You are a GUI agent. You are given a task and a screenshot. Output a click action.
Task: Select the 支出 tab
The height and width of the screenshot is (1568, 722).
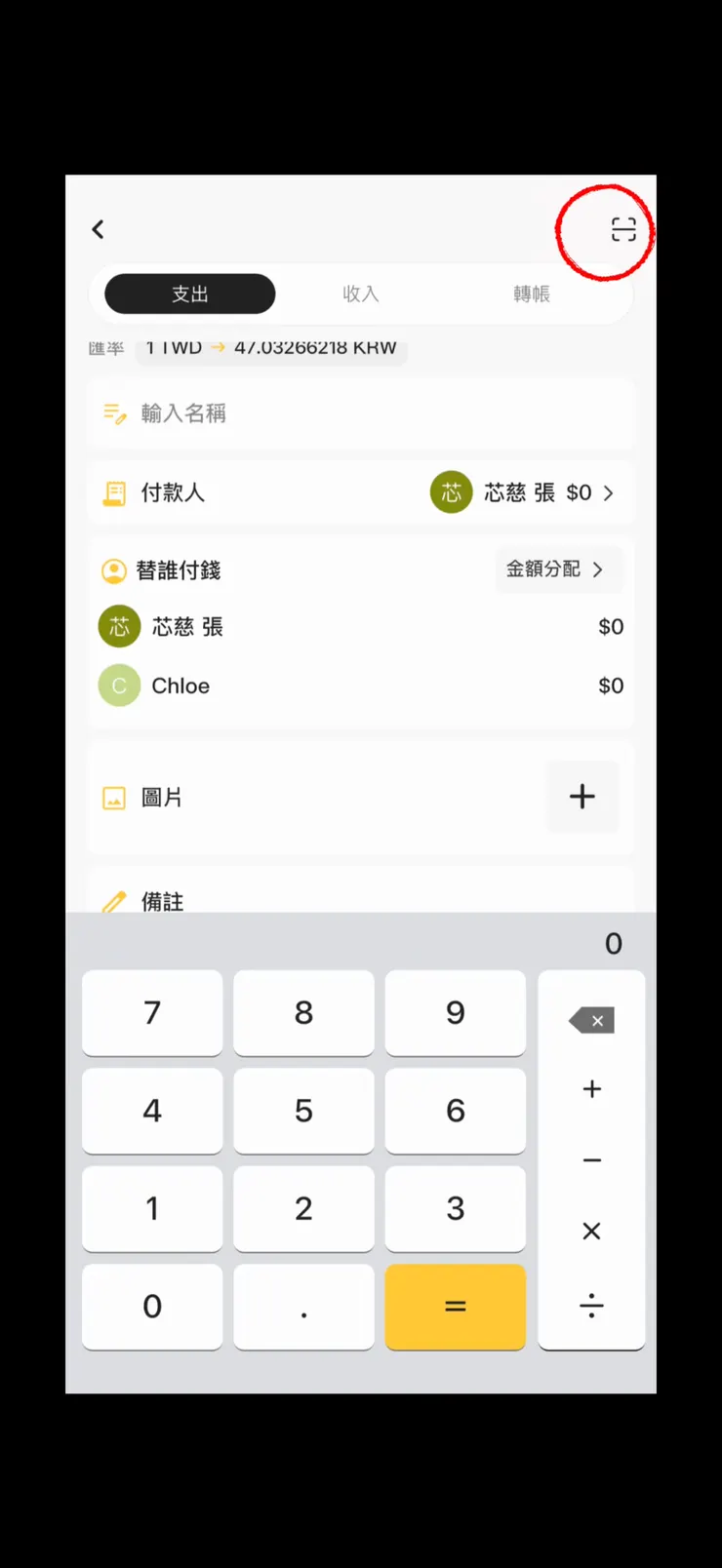189,294
